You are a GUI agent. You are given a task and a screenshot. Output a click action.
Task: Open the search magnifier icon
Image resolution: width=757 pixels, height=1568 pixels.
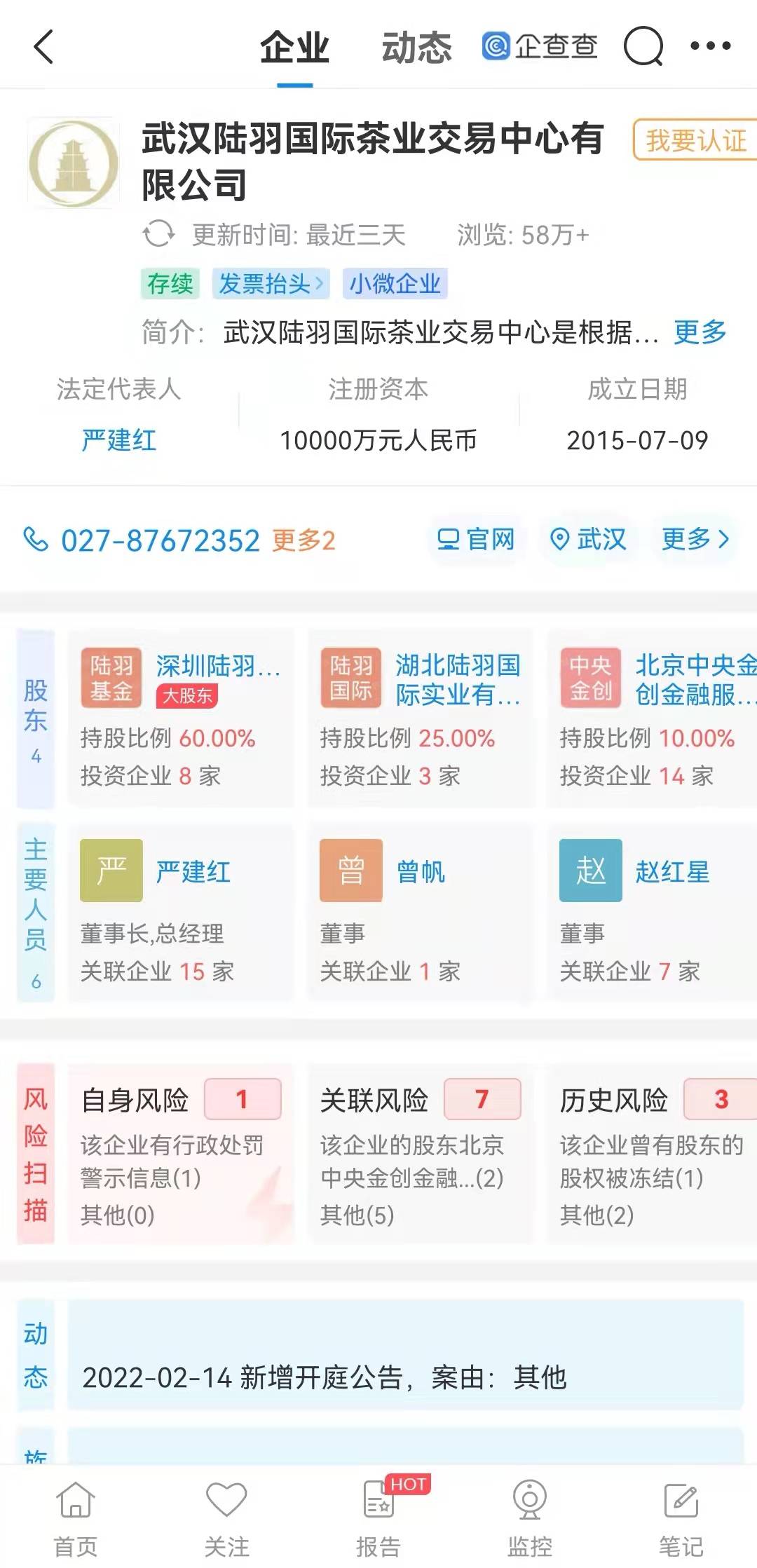click(x=643, y=46)
